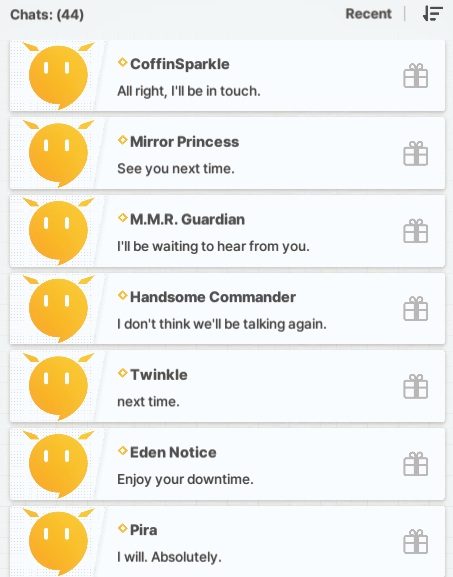This screenshot has width=453, height=577.
Task: Open the chat with Twinkle
Action: (227, 386)
